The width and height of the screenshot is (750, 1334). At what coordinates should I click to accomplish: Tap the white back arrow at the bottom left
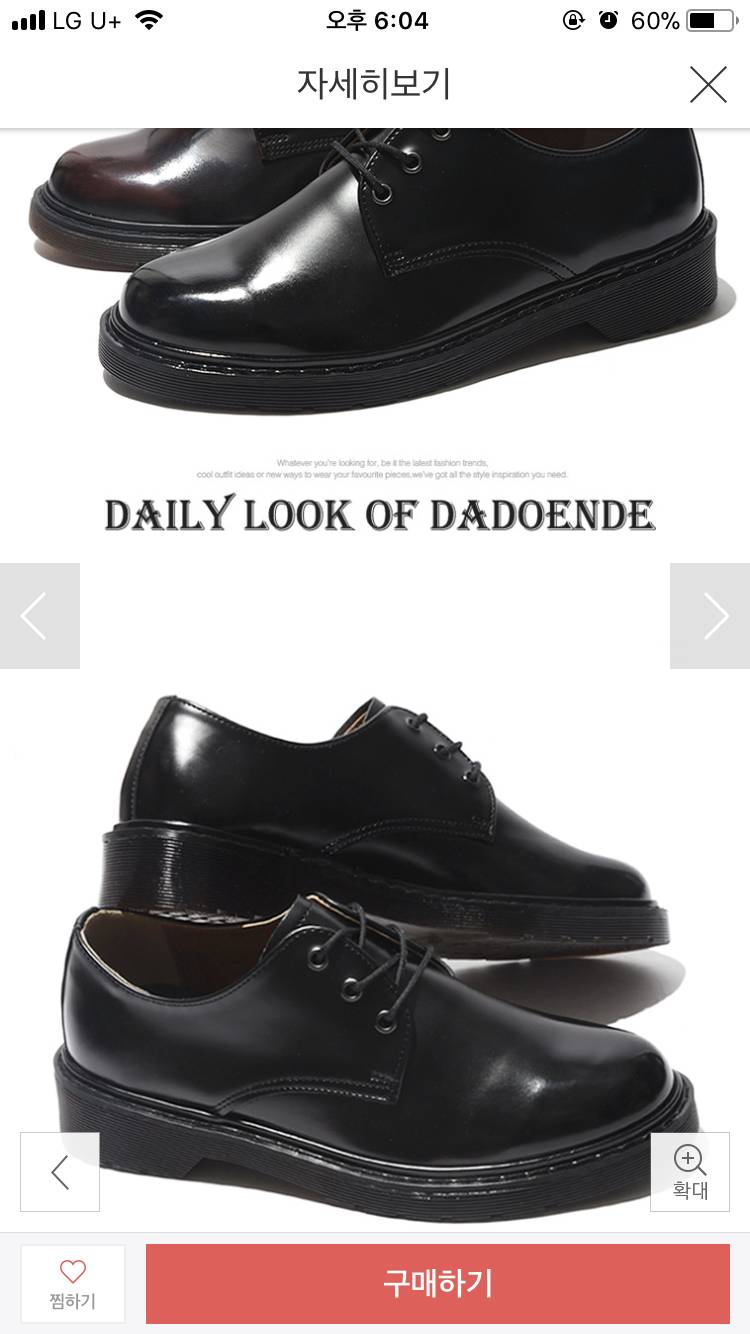[60, 1172]
